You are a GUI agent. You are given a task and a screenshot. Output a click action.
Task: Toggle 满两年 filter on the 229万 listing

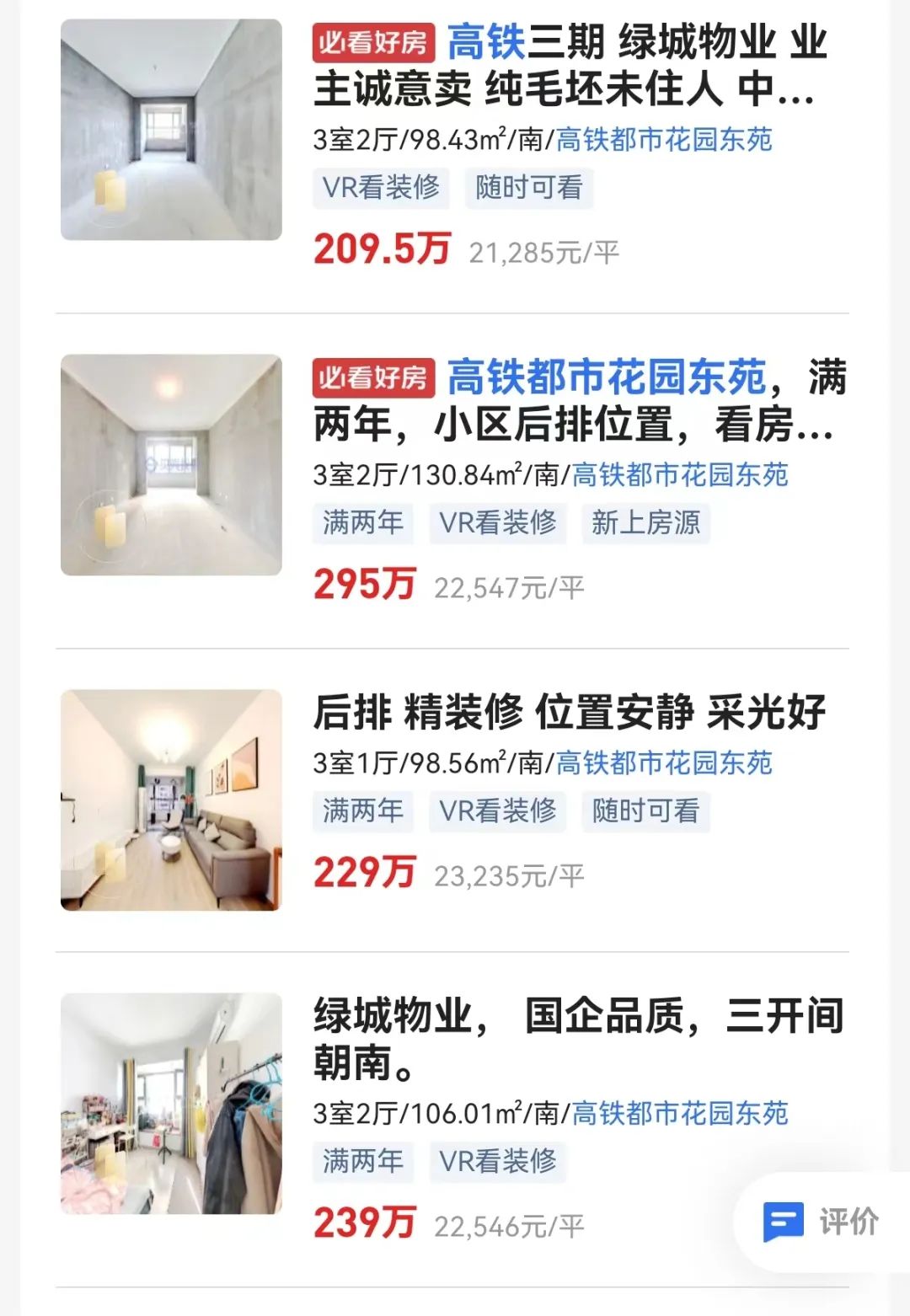(363, 811)
